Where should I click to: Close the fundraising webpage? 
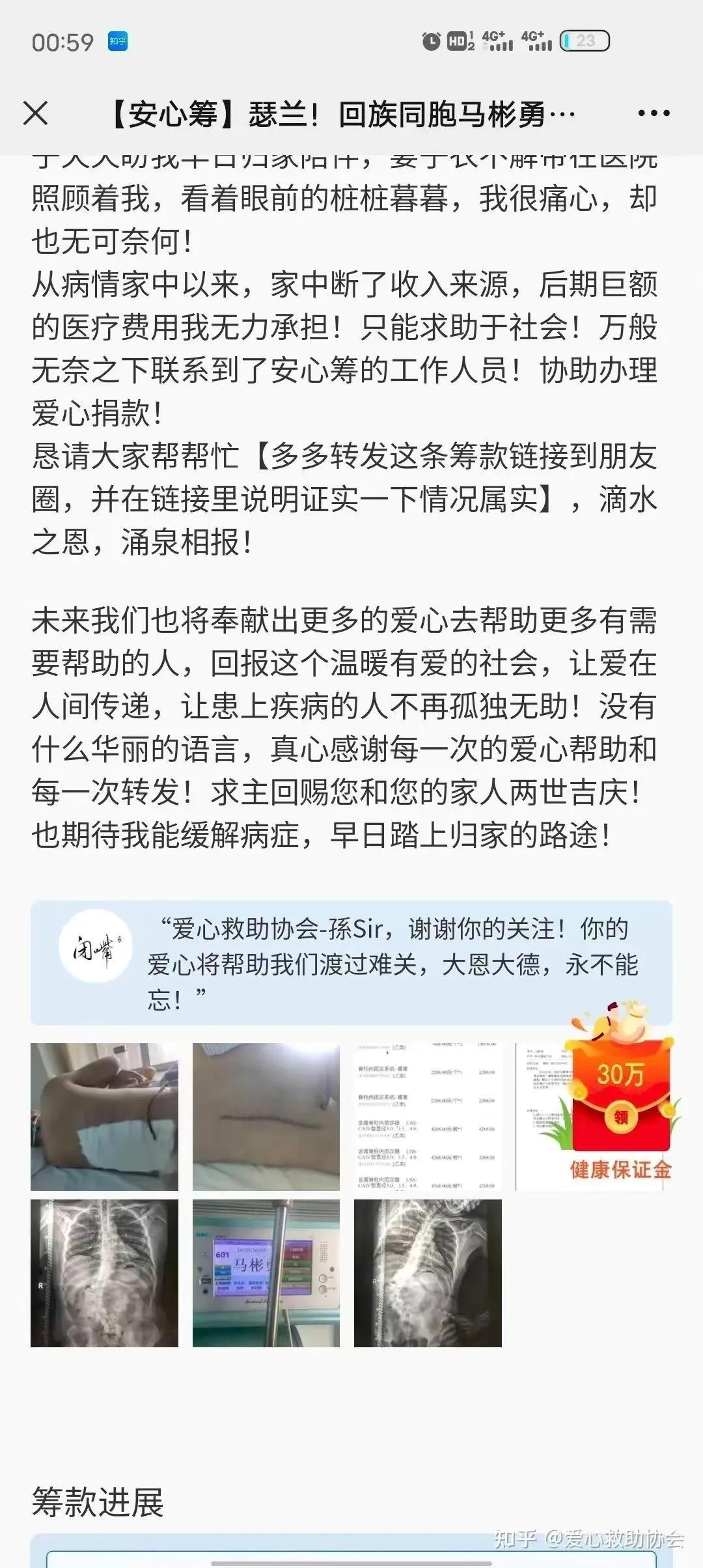click(35, 114)
